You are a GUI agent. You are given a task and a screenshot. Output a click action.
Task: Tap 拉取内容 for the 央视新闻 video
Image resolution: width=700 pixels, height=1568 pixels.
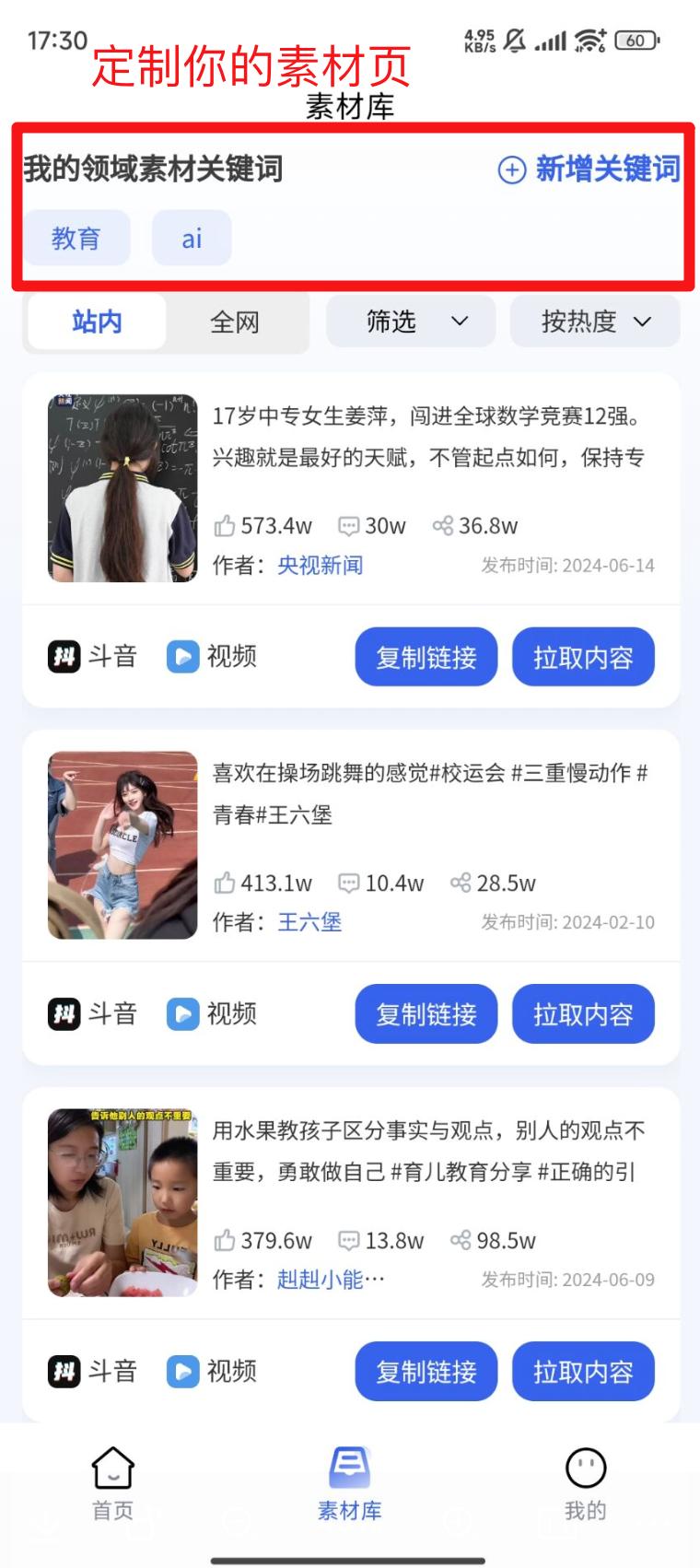(x=583, y=657)
